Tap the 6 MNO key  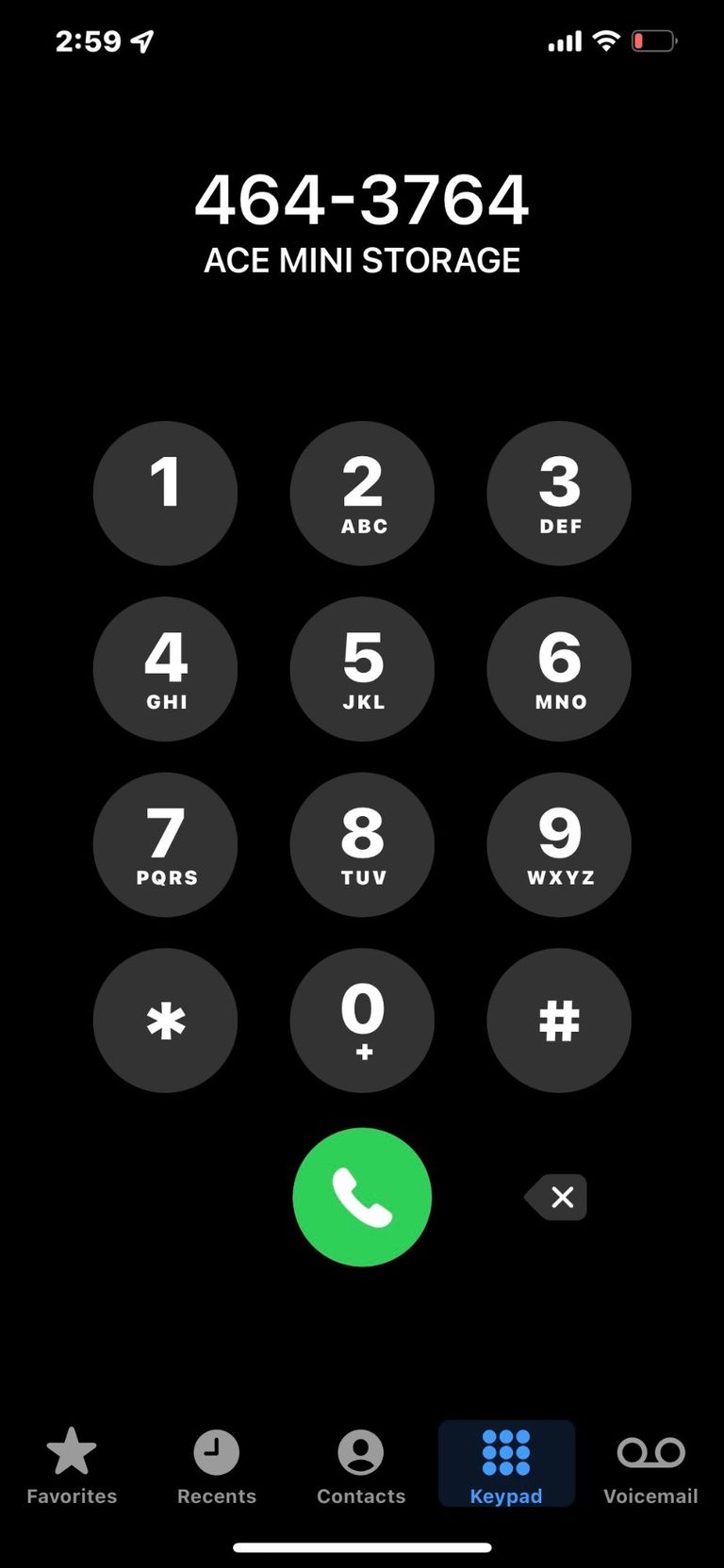(559, 669)
